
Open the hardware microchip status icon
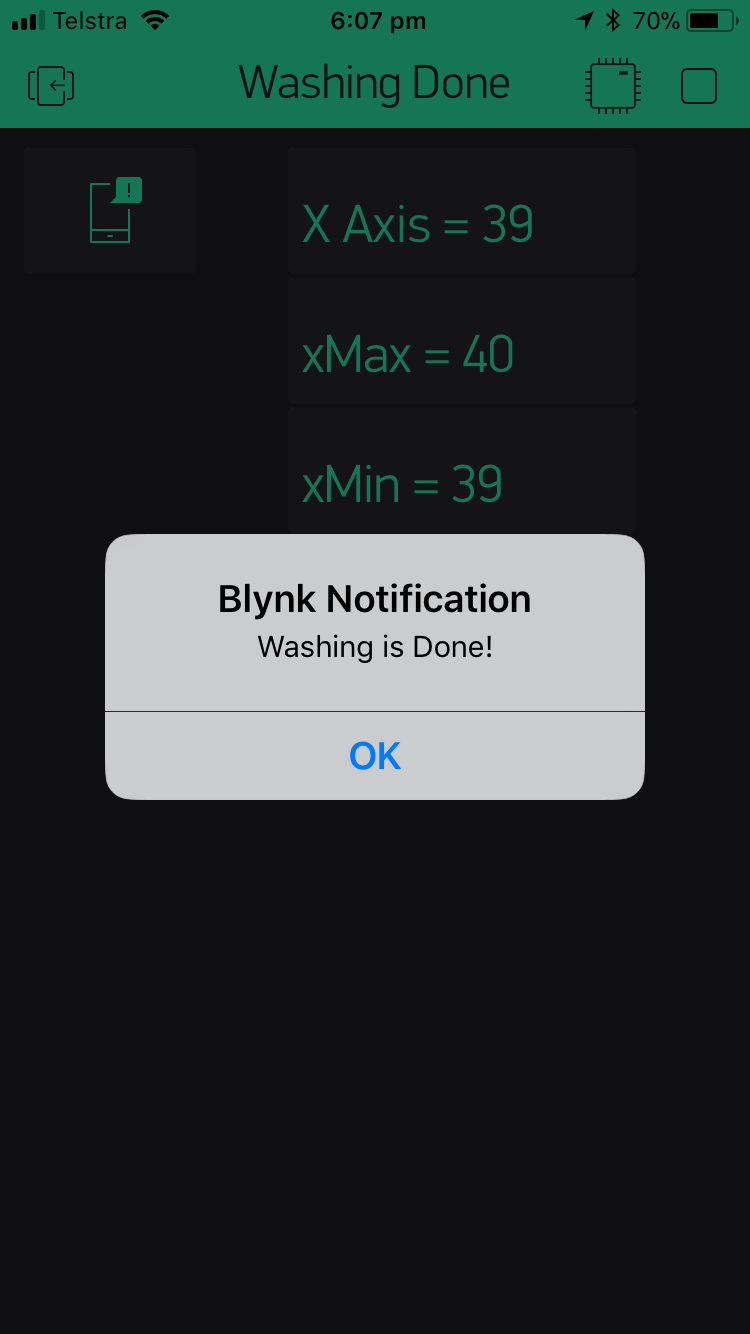pos(612,85)
